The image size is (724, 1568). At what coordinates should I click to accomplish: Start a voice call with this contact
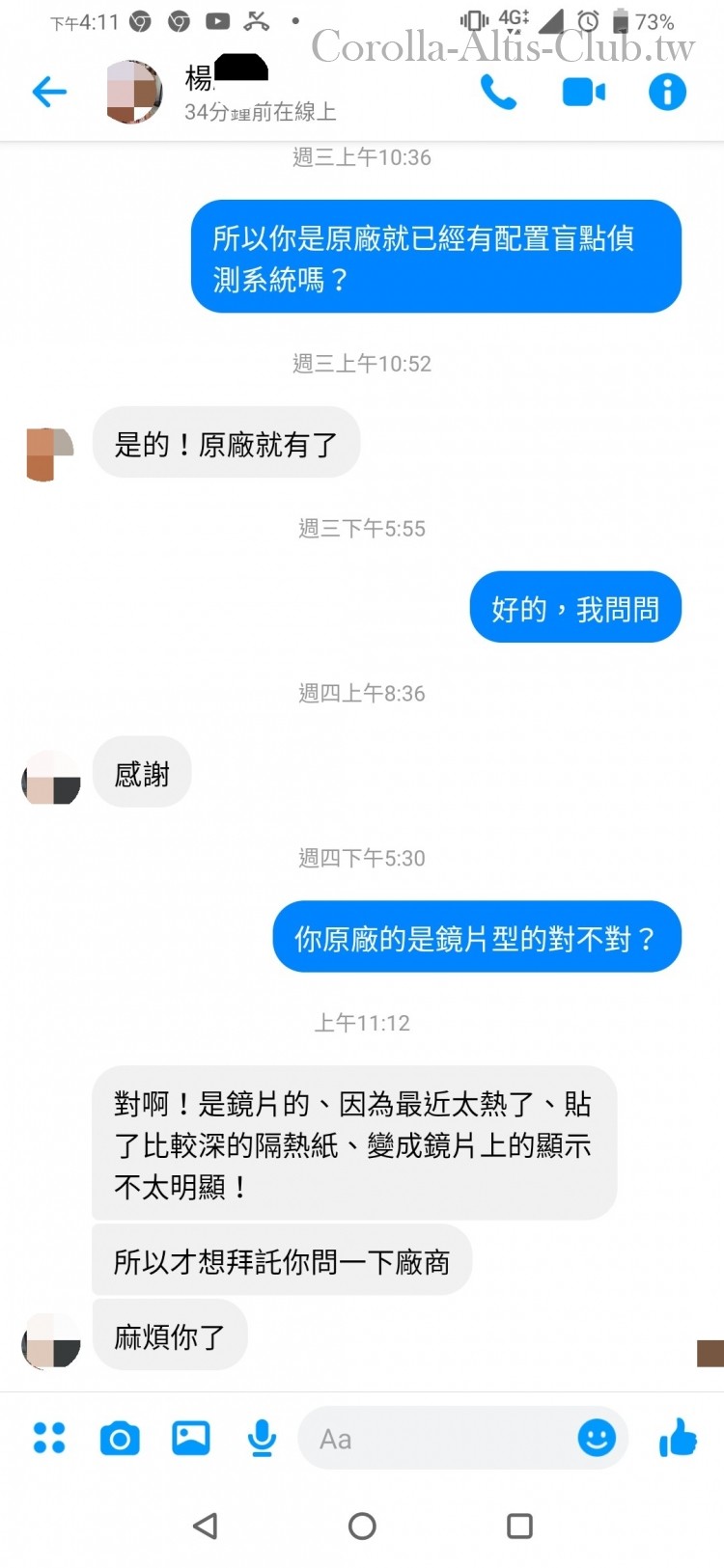[498, 93]
